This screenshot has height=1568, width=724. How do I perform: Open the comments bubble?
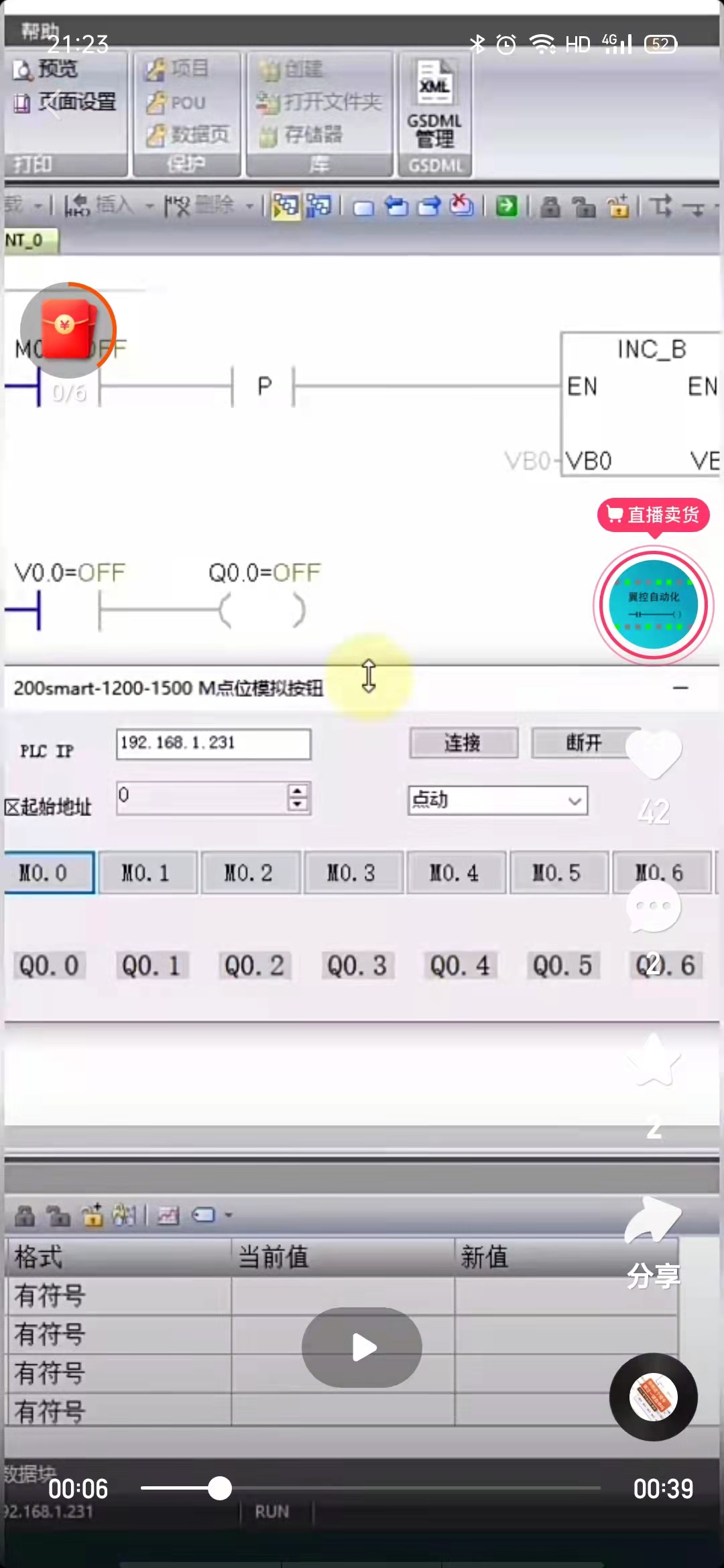coord(654,908)
